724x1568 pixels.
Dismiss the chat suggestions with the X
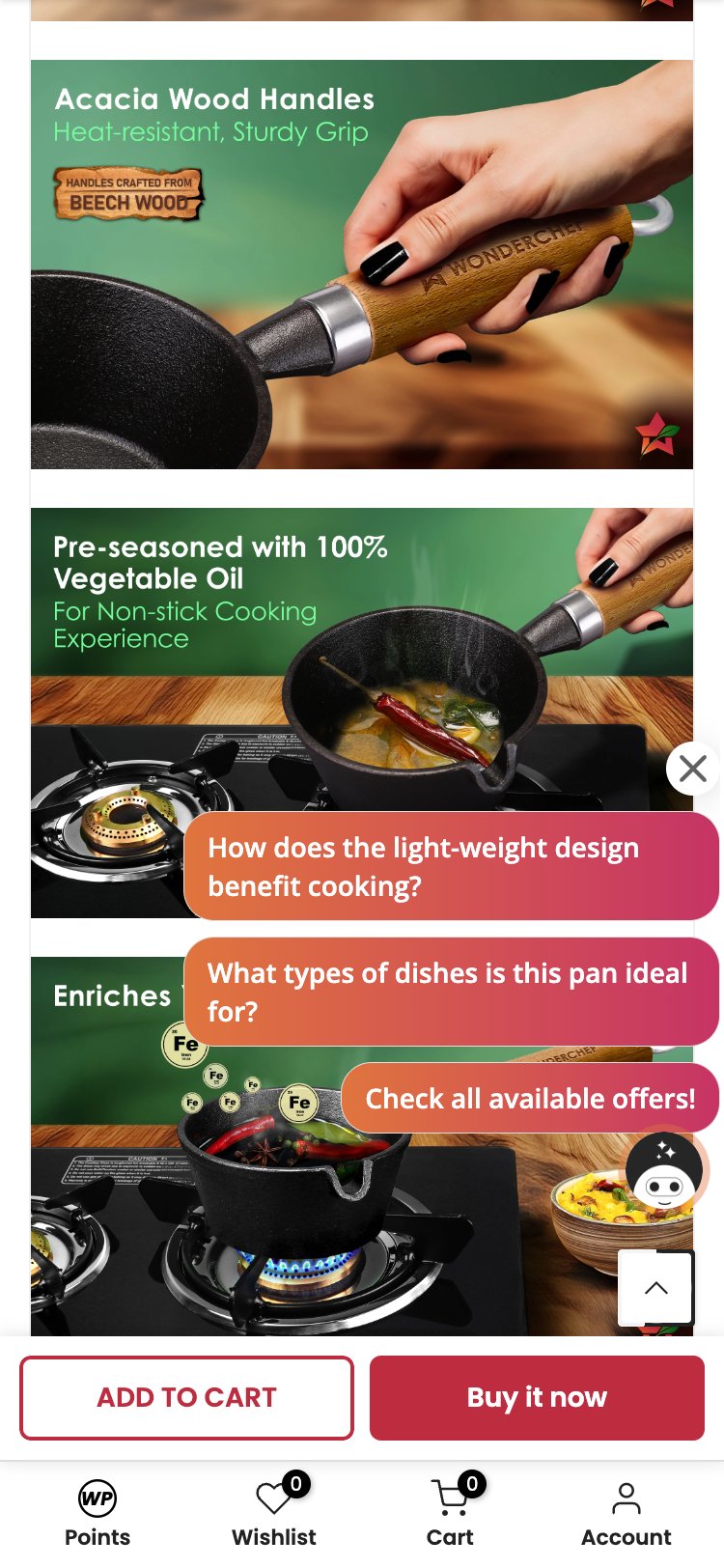(692, 769)
